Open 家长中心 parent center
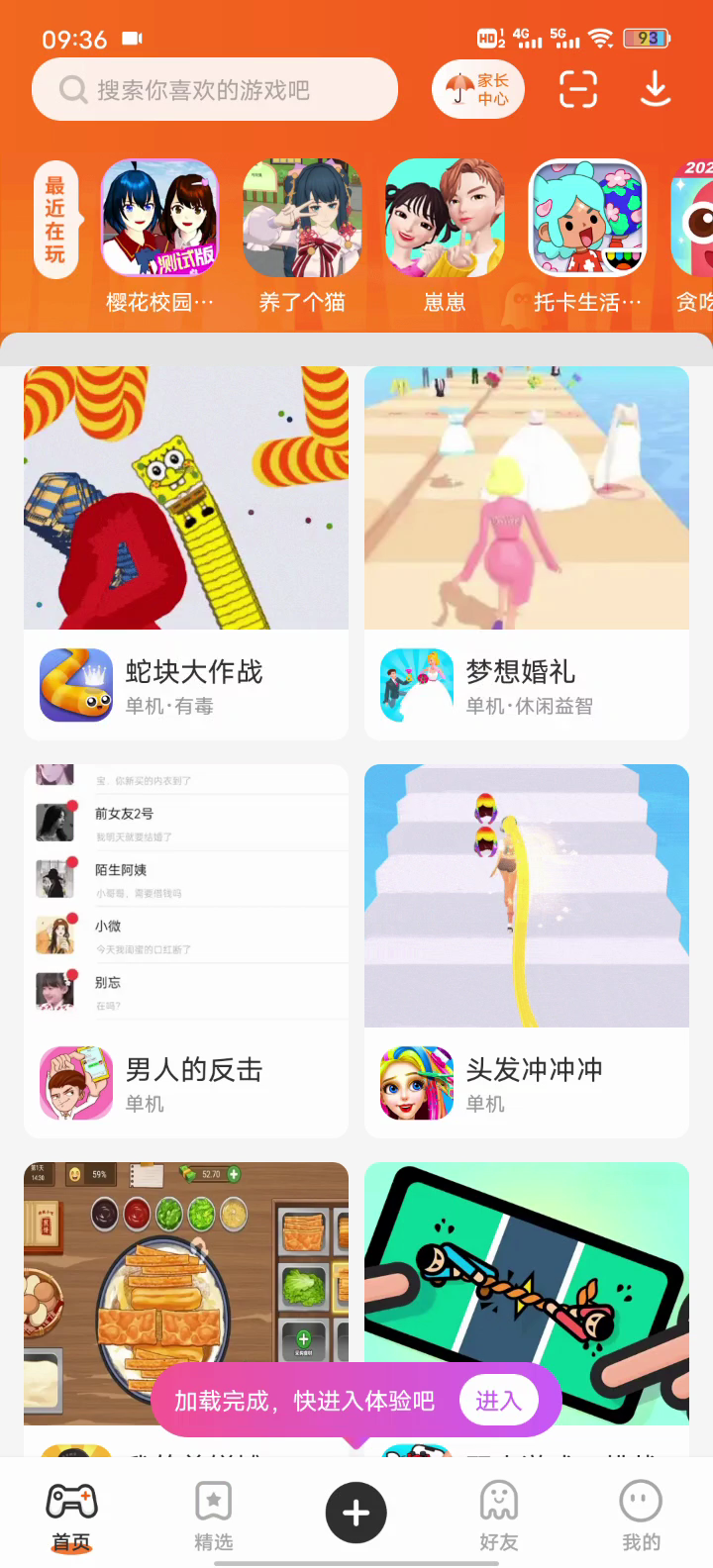Image resolution: width=713 pixels, height=1568 pixels. 478,90
